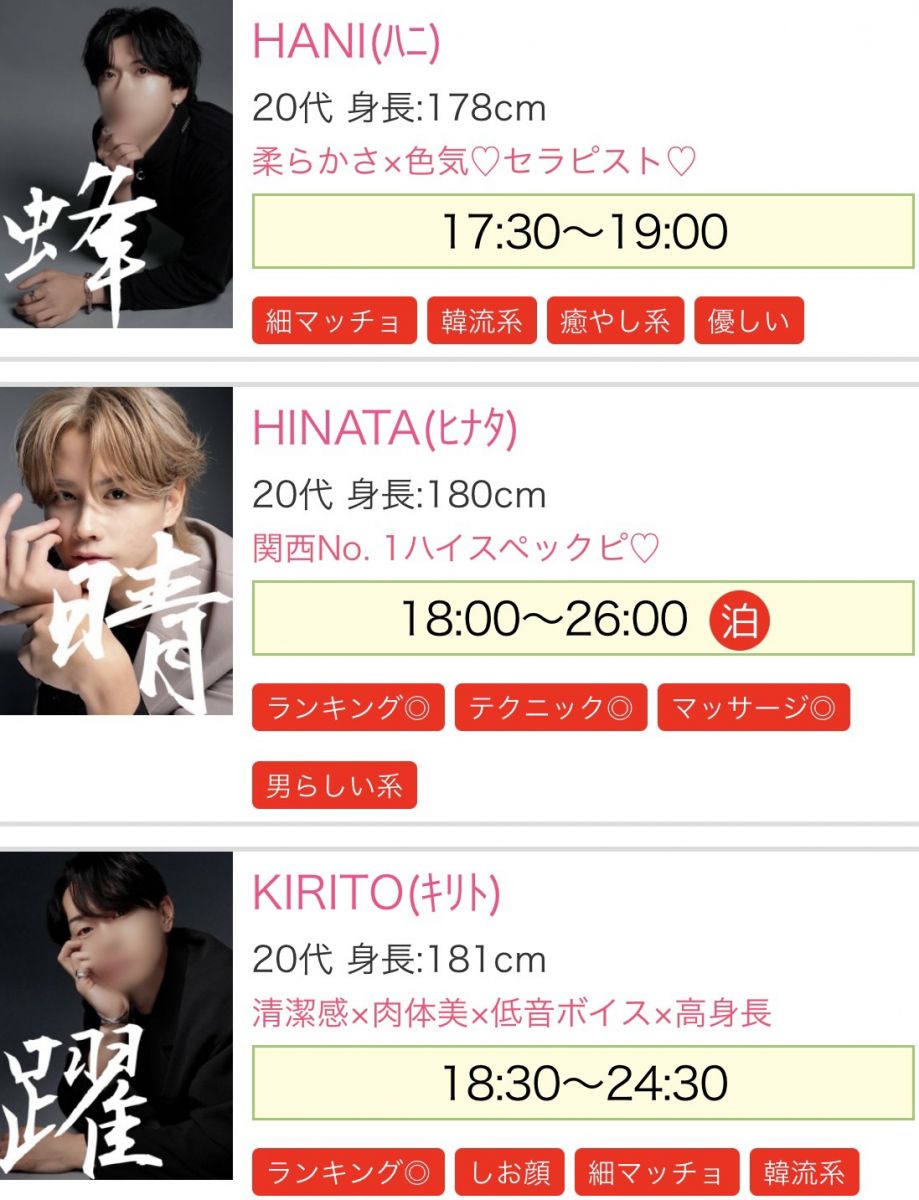
Task: Open the KIRITO(キリト) name link
Action: [376, 894]
